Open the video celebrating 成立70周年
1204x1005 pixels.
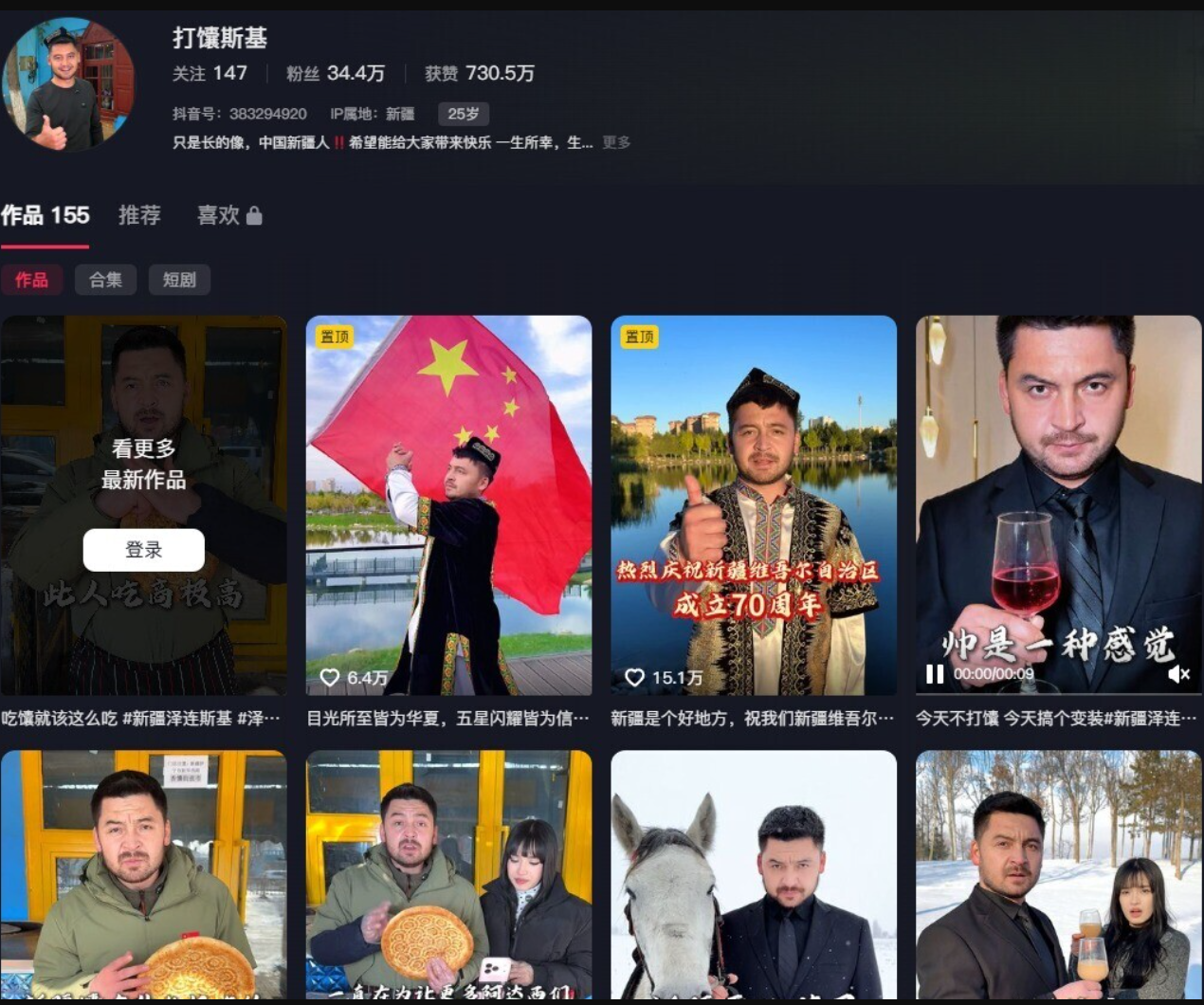(754, 502)
